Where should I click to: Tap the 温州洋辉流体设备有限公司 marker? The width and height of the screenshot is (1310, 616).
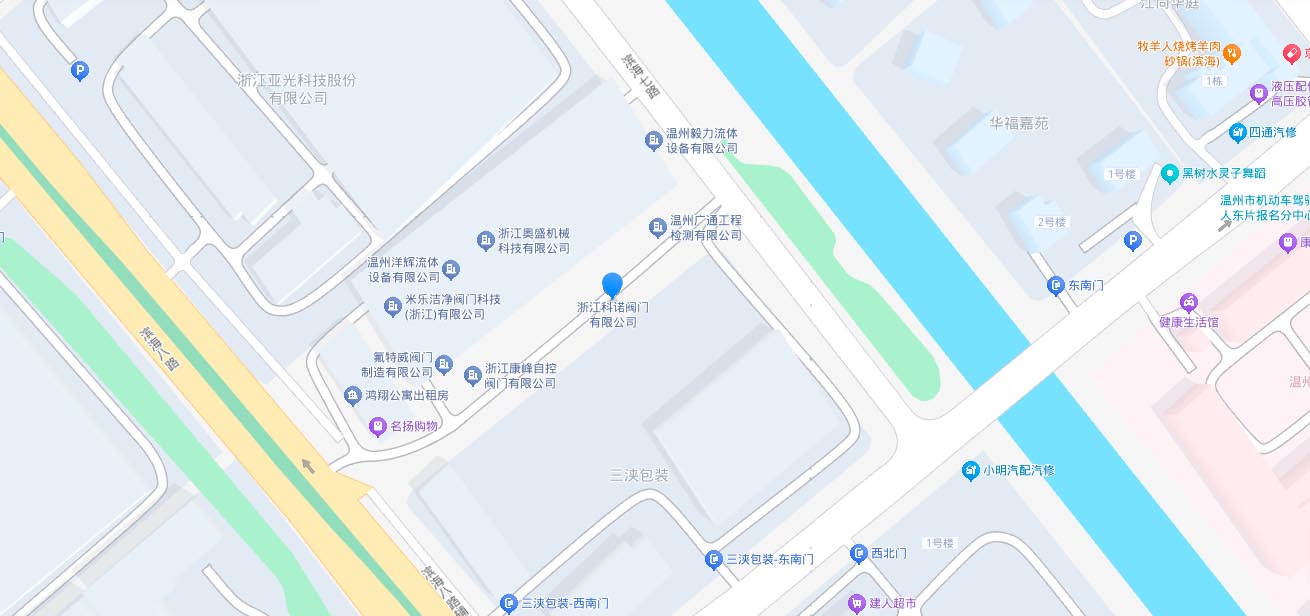tap(451, 269)
